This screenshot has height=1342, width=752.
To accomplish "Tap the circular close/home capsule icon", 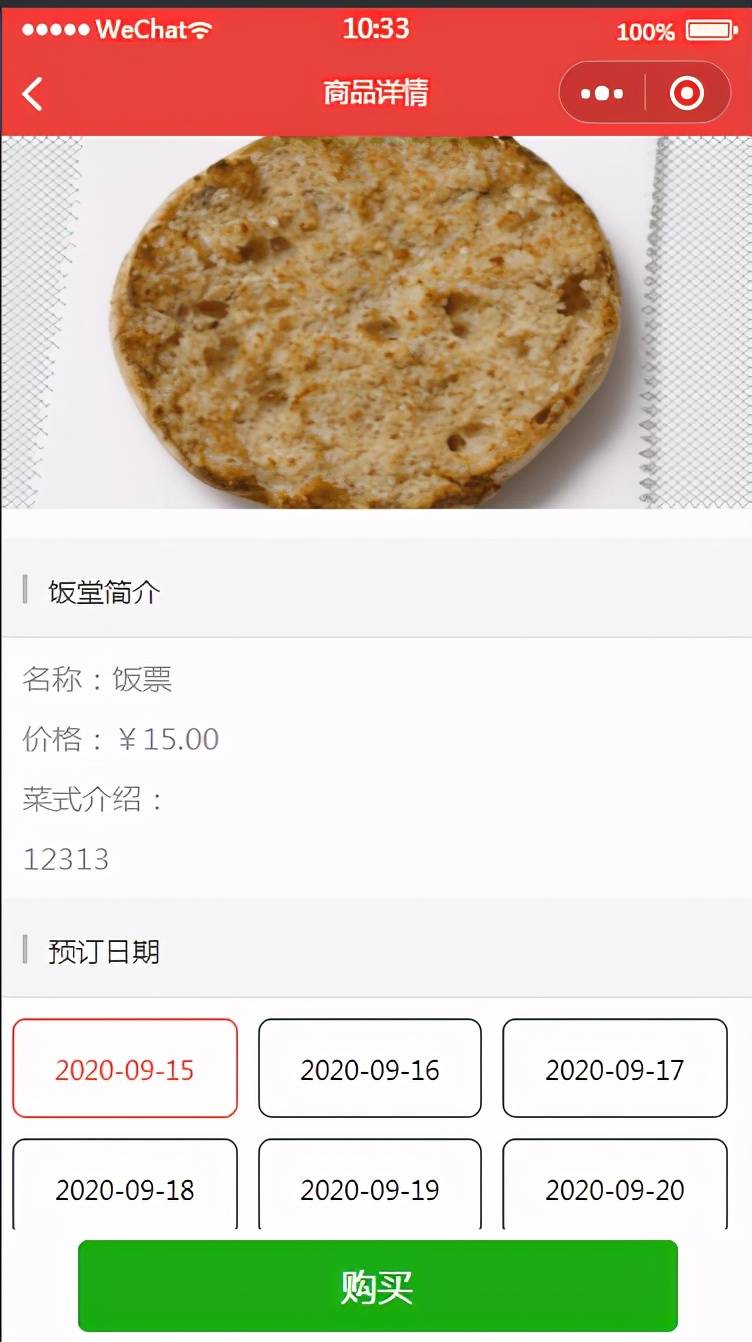I will 688,92.
